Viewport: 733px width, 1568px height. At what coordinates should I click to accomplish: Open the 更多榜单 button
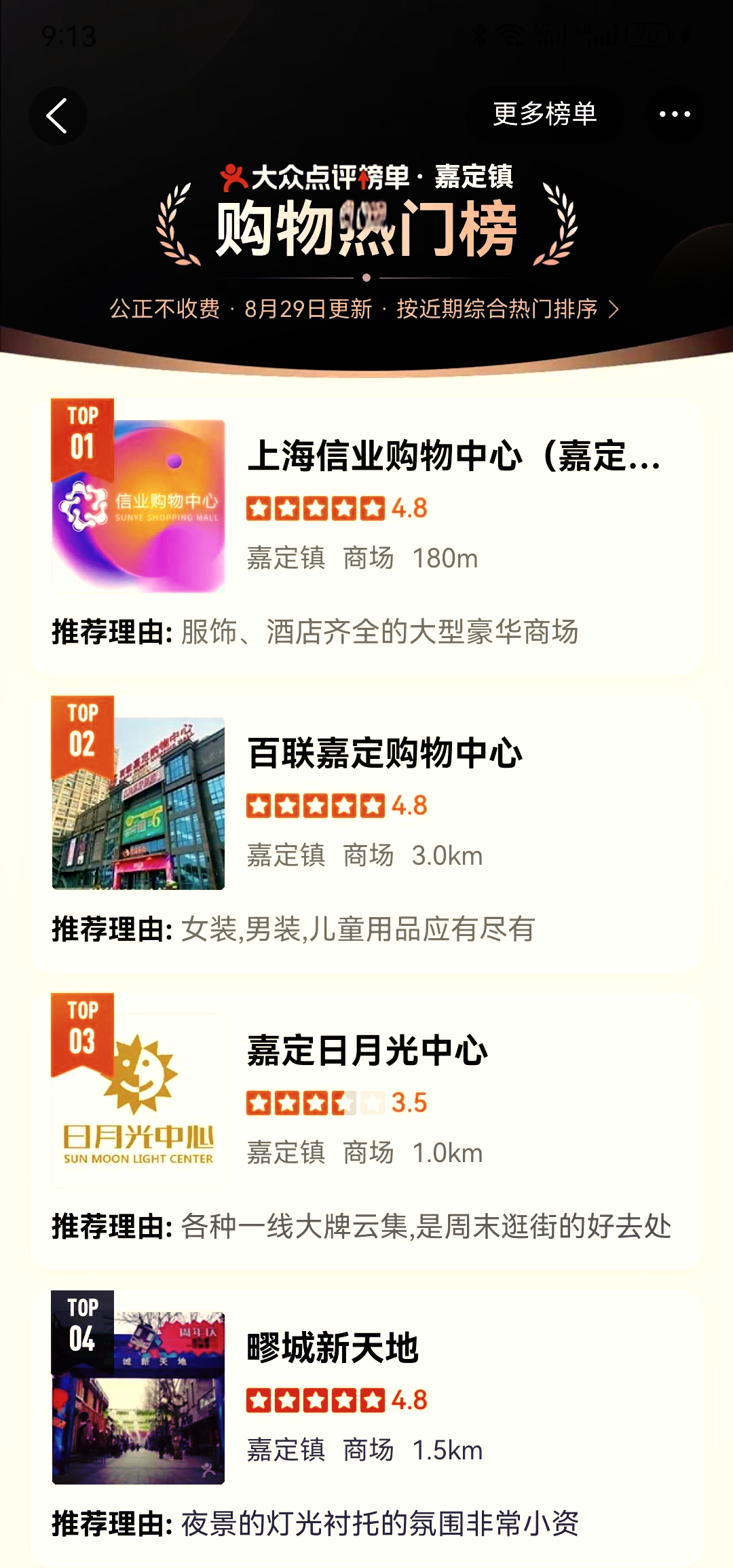coord(544,114)
